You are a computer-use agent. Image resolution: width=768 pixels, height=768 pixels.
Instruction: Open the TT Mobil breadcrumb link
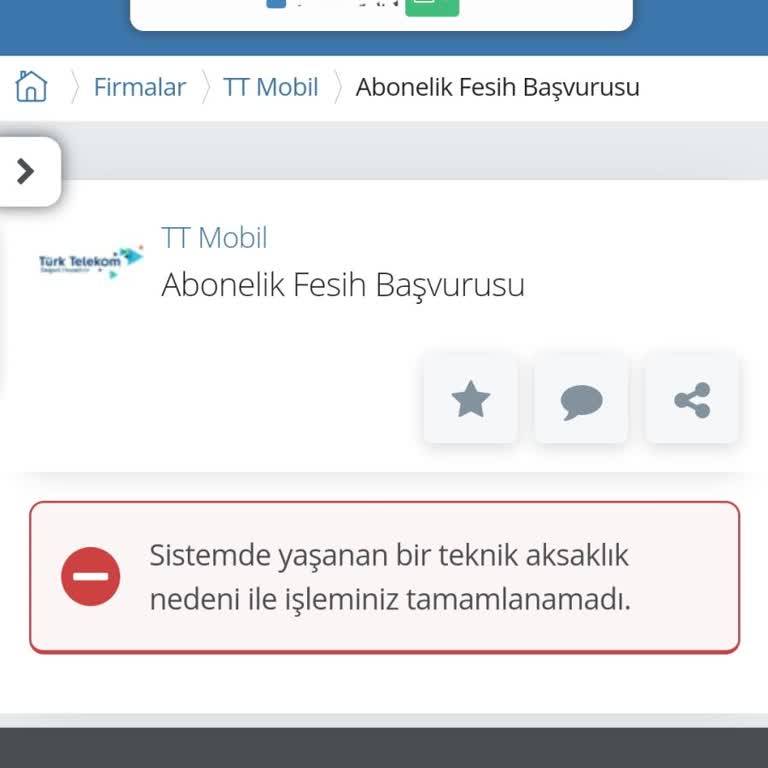[x=270, y=87]
